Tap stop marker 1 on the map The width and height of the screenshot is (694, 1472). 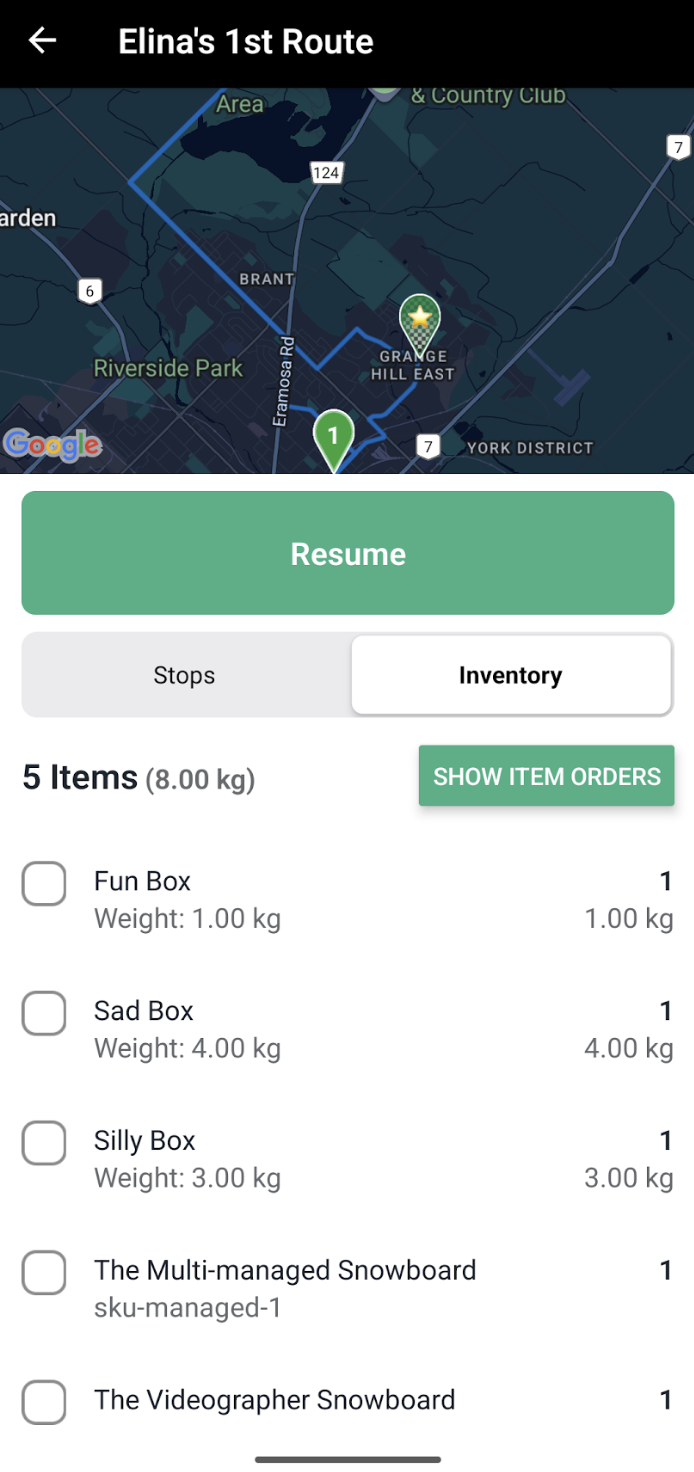coord(333,436)
